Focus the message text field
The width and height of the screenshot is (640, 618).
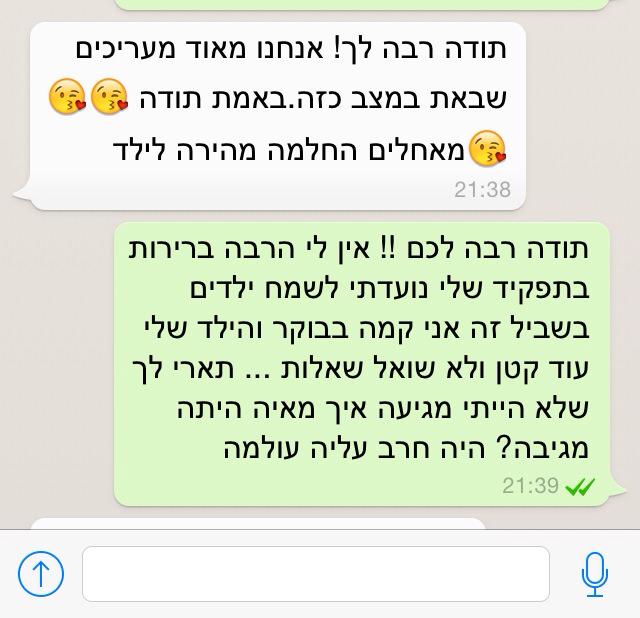pyautogui.click(x=315, y=574)
